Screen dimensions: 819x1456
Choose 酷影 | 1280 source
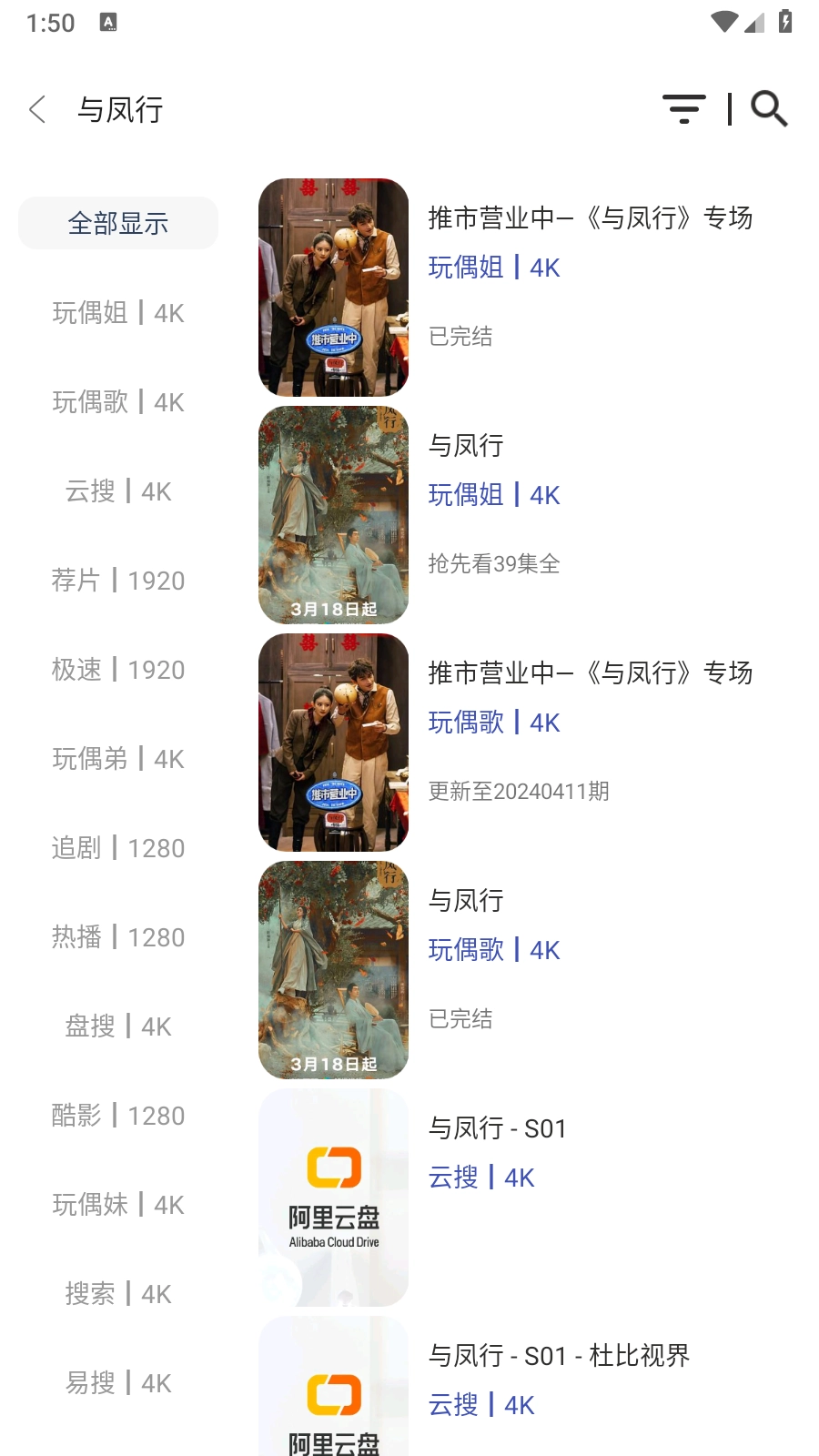pos(118,1116)
